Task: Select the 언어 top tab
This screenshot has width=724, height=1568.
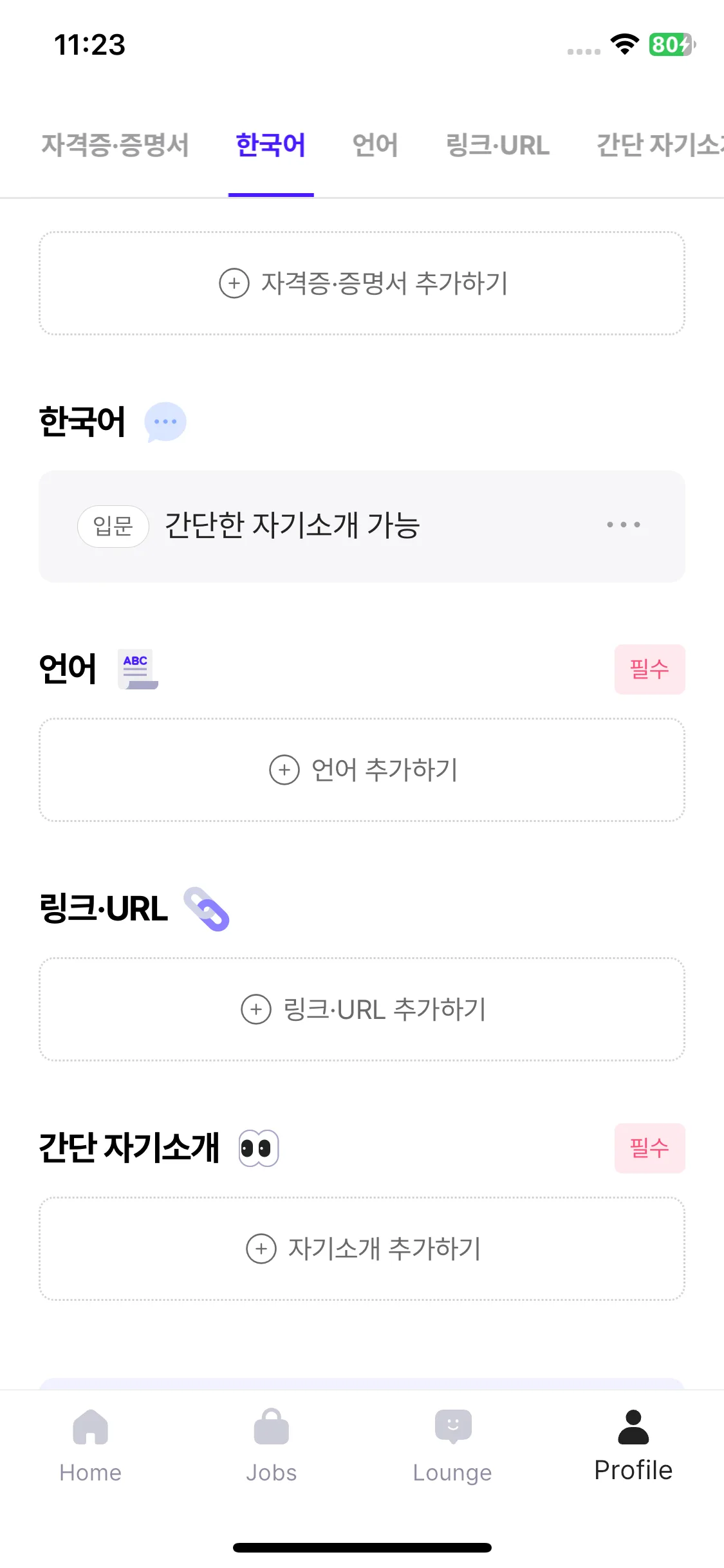Action: [x=375, y=145]
